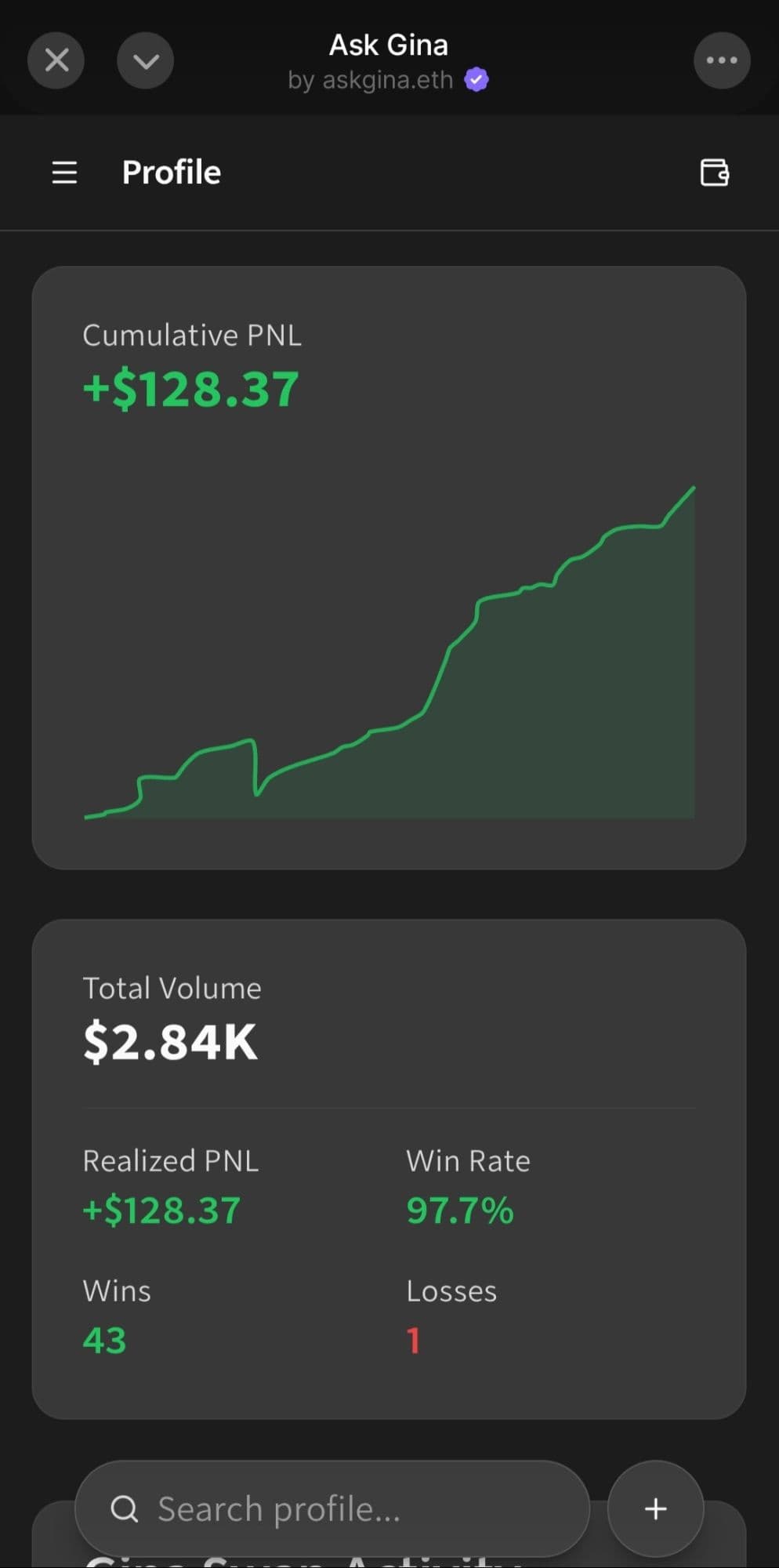The height and width of the screenshot is (1568, 779).
Task: Tap the Search profile field
Action: click(332, 1508)
